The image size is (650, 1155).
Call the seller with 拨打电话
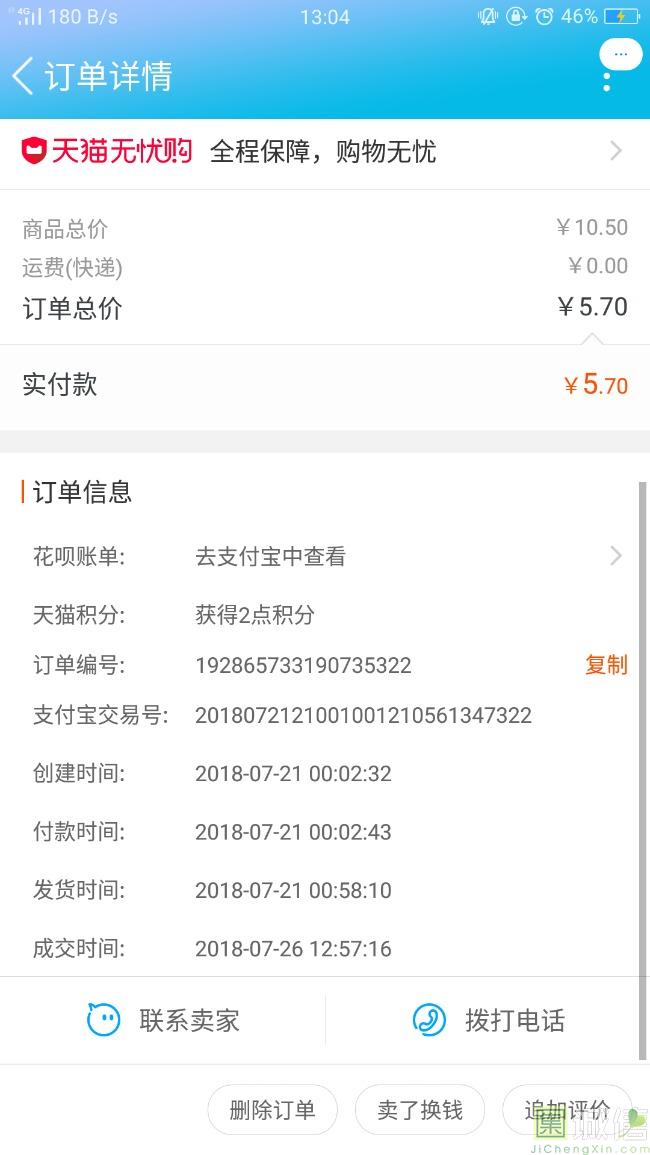point(488,1021)
